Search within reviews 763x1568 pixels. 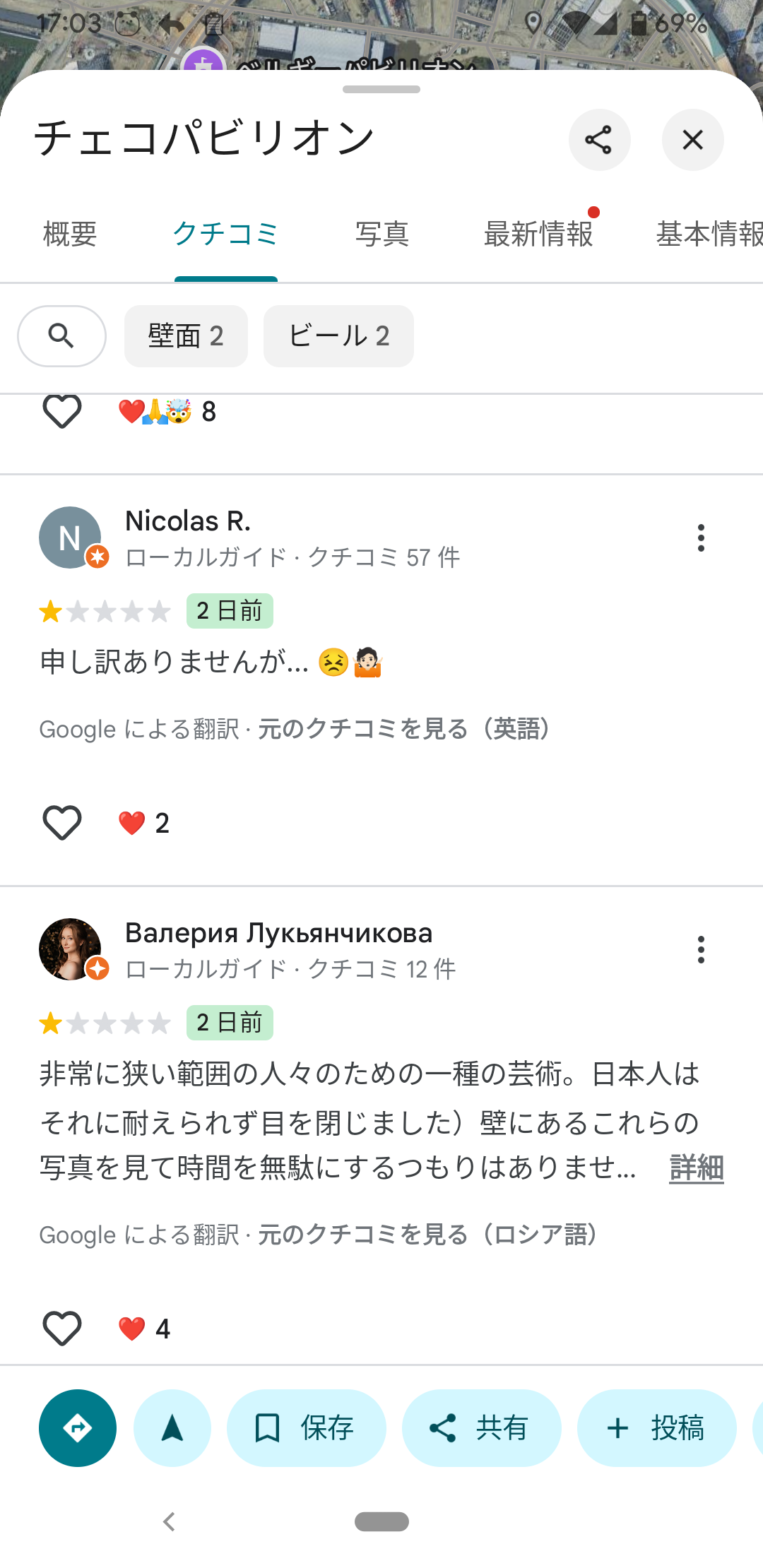(x=61, y=336)
